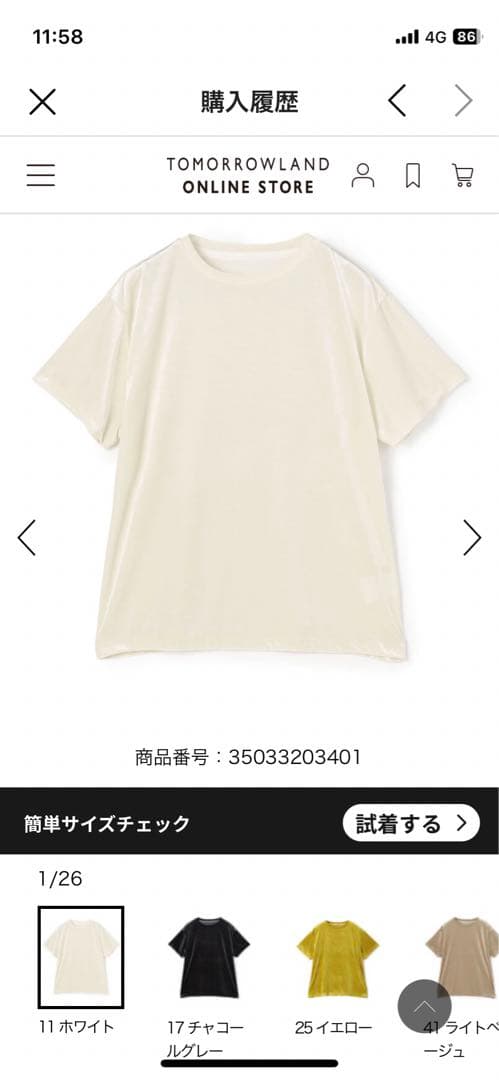This screenshot has width=499, height=1080.
Task: Show the next product image
Action: pyautogui.click(x=472, y=537)
